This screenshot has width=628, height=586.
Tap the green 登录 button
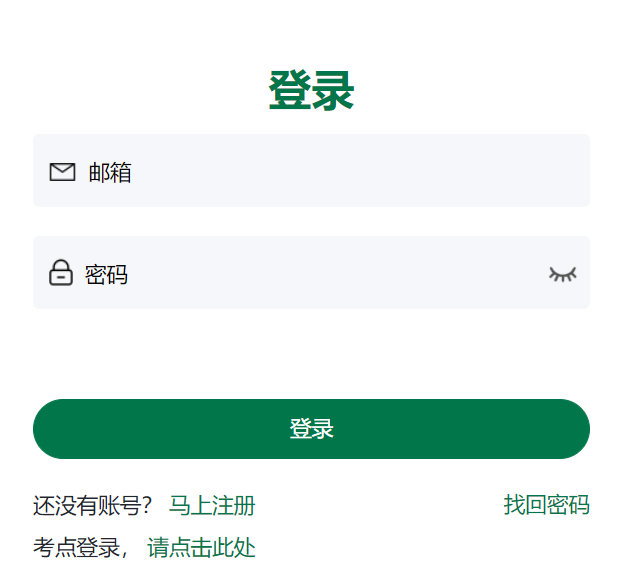pyautogui.click(x=311, y=429)
